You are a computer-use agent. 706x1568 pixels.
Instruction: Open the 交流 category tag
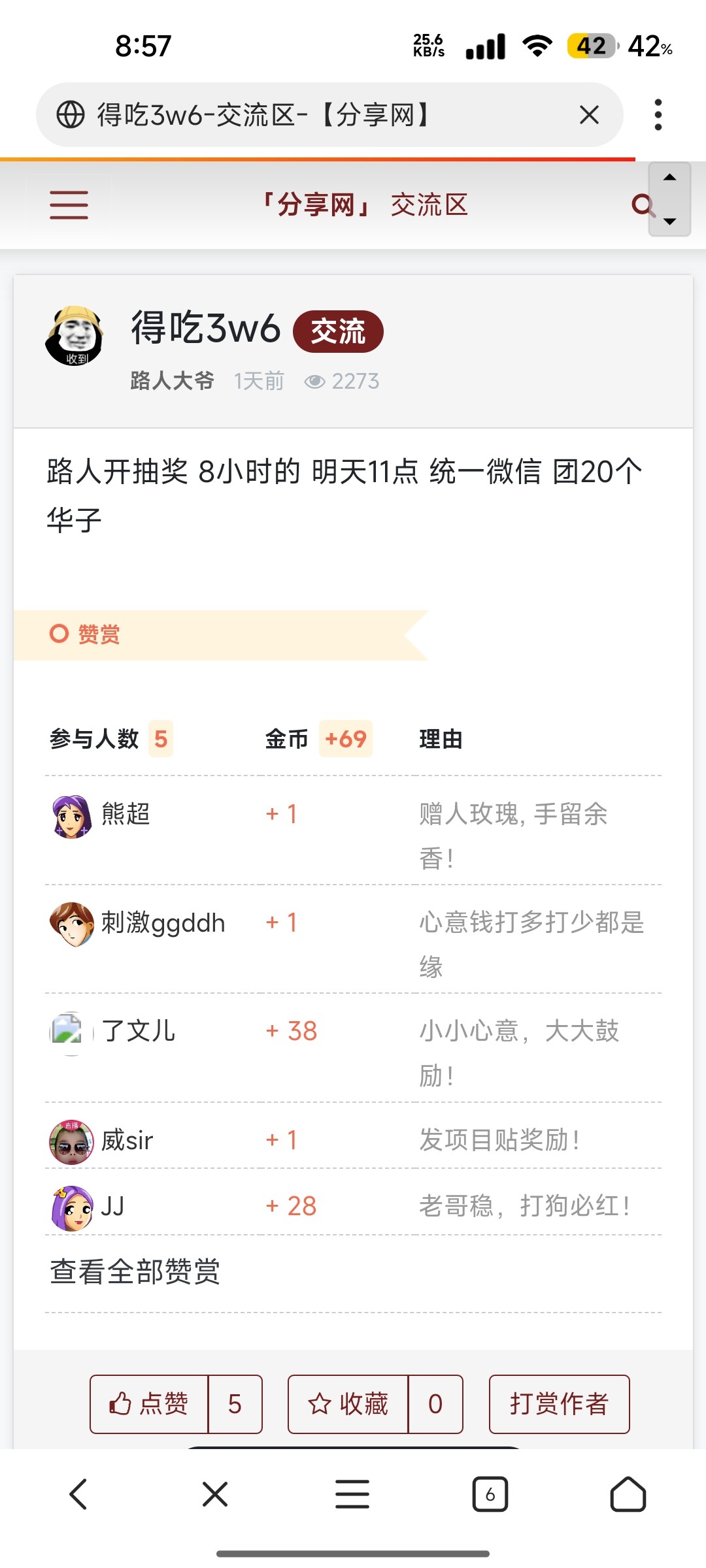pos(337,331)
